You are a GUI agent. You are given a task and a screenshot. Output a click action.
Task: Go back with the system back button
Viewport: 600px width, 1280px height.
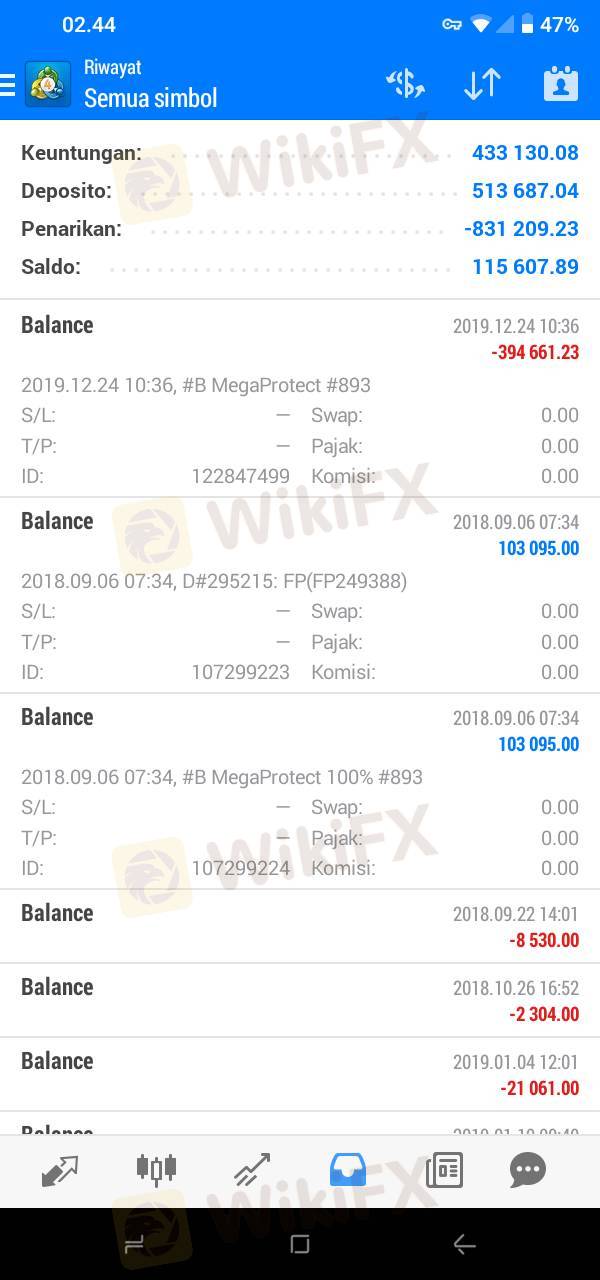[x=464, y=1244]
